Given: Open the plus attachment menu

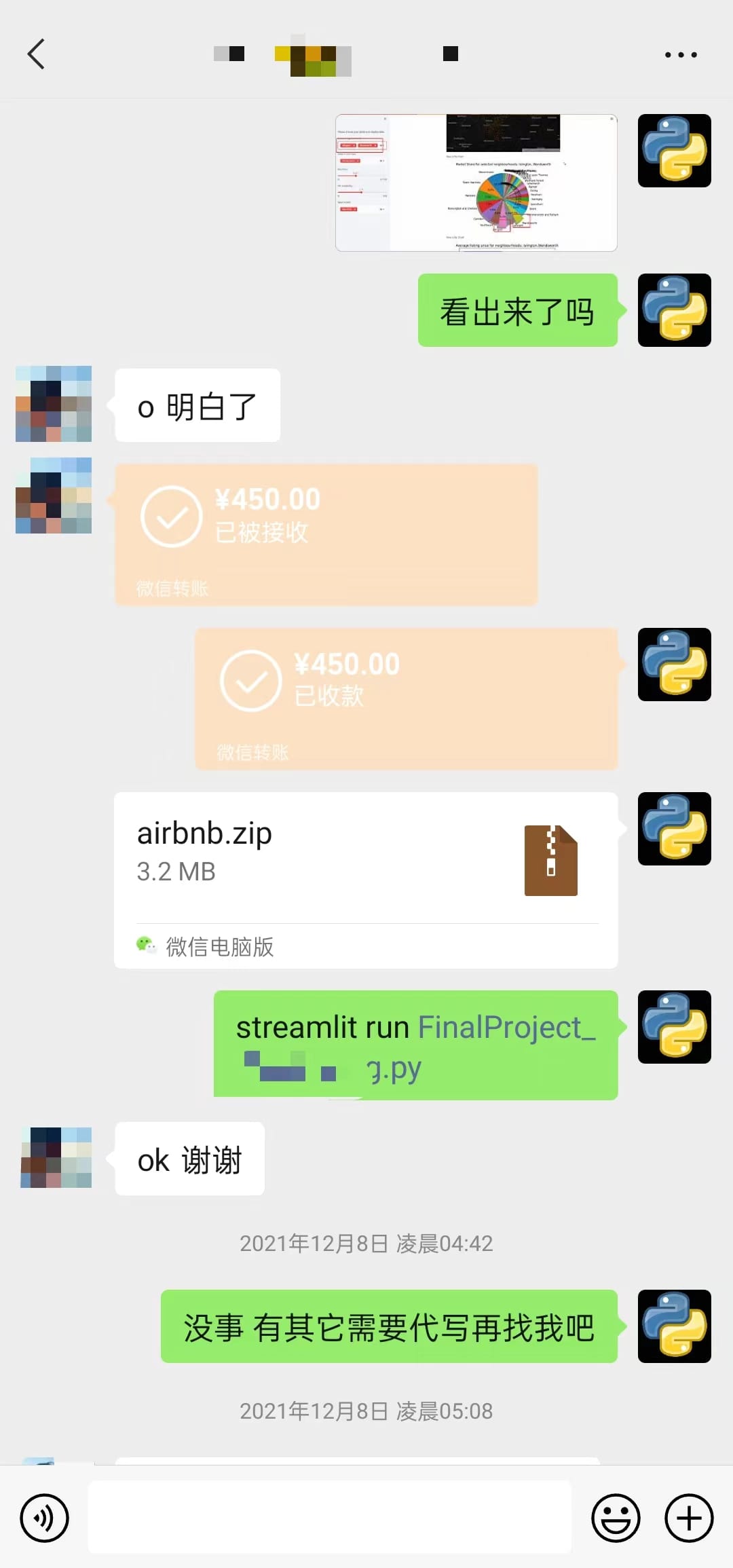Looking at the screenshot, I should click(689, 1518).
